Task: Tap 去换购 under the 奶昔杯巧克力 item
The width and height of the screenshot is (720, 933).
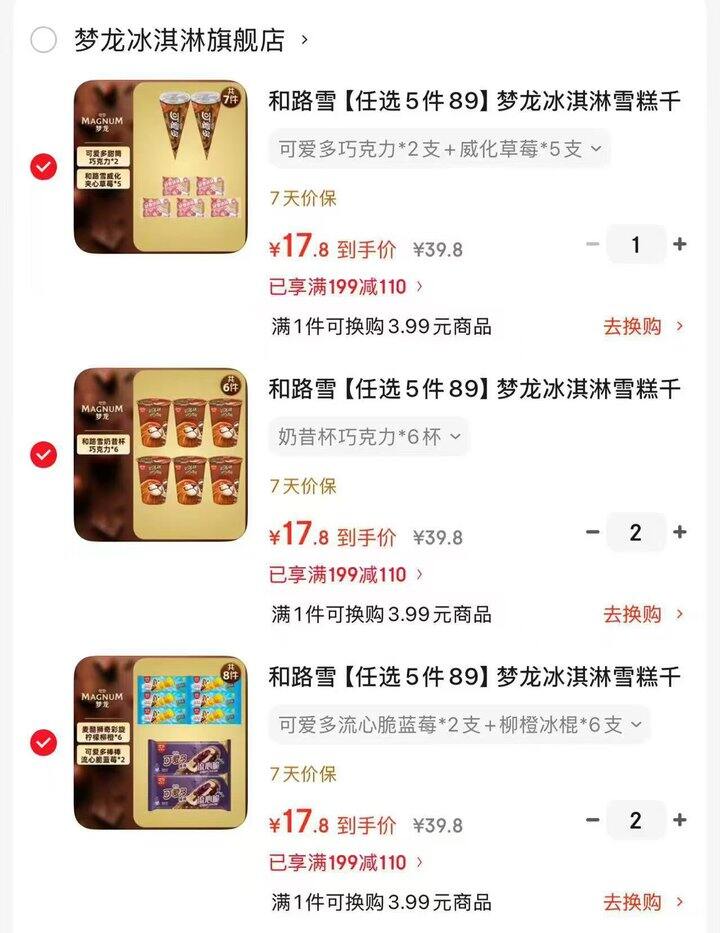Action: click(643, 614)
